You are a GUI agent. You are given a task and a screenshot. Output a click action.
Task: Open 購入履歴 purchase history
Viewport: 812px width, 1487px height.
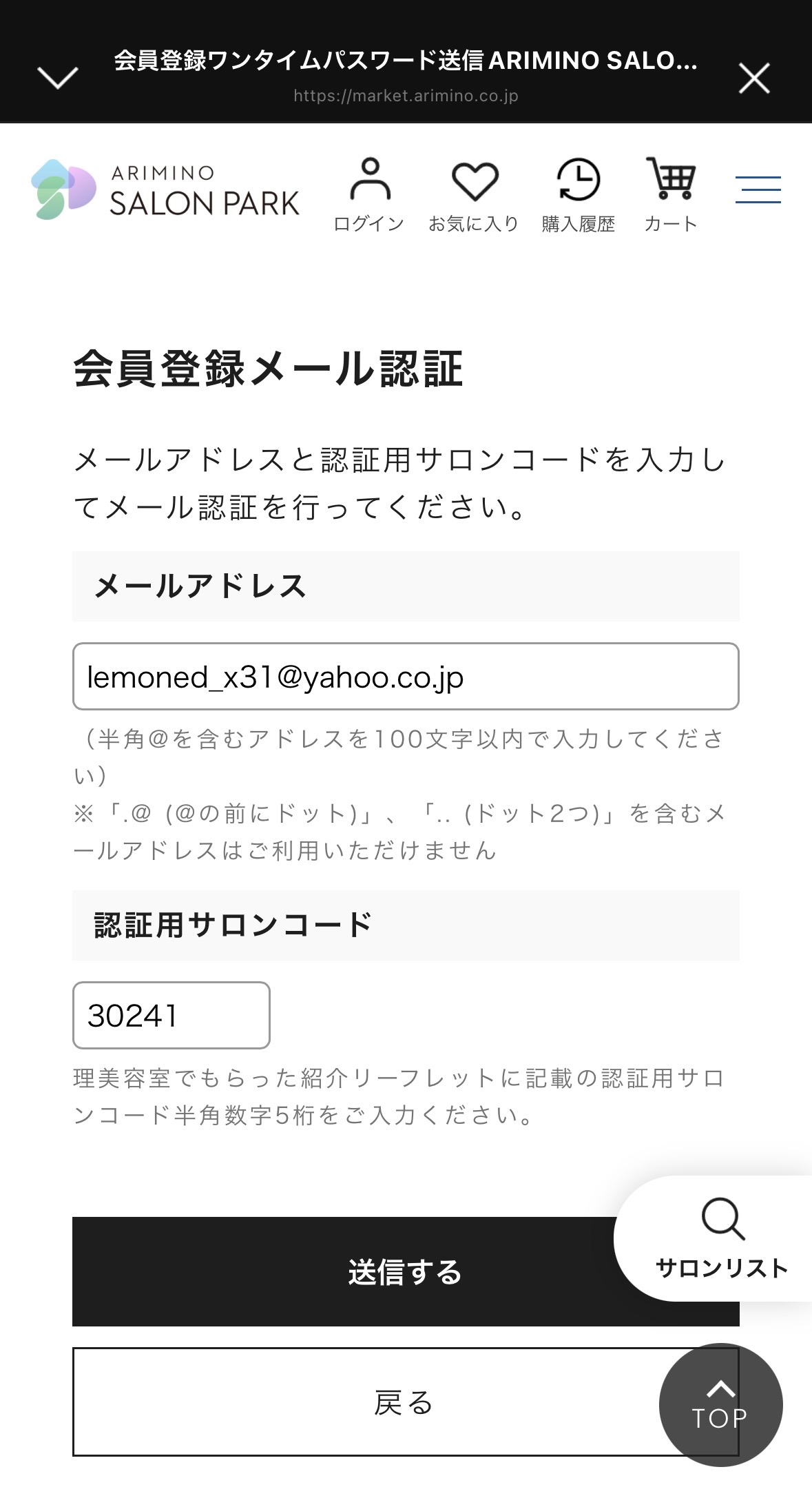[x=579, y=195]
